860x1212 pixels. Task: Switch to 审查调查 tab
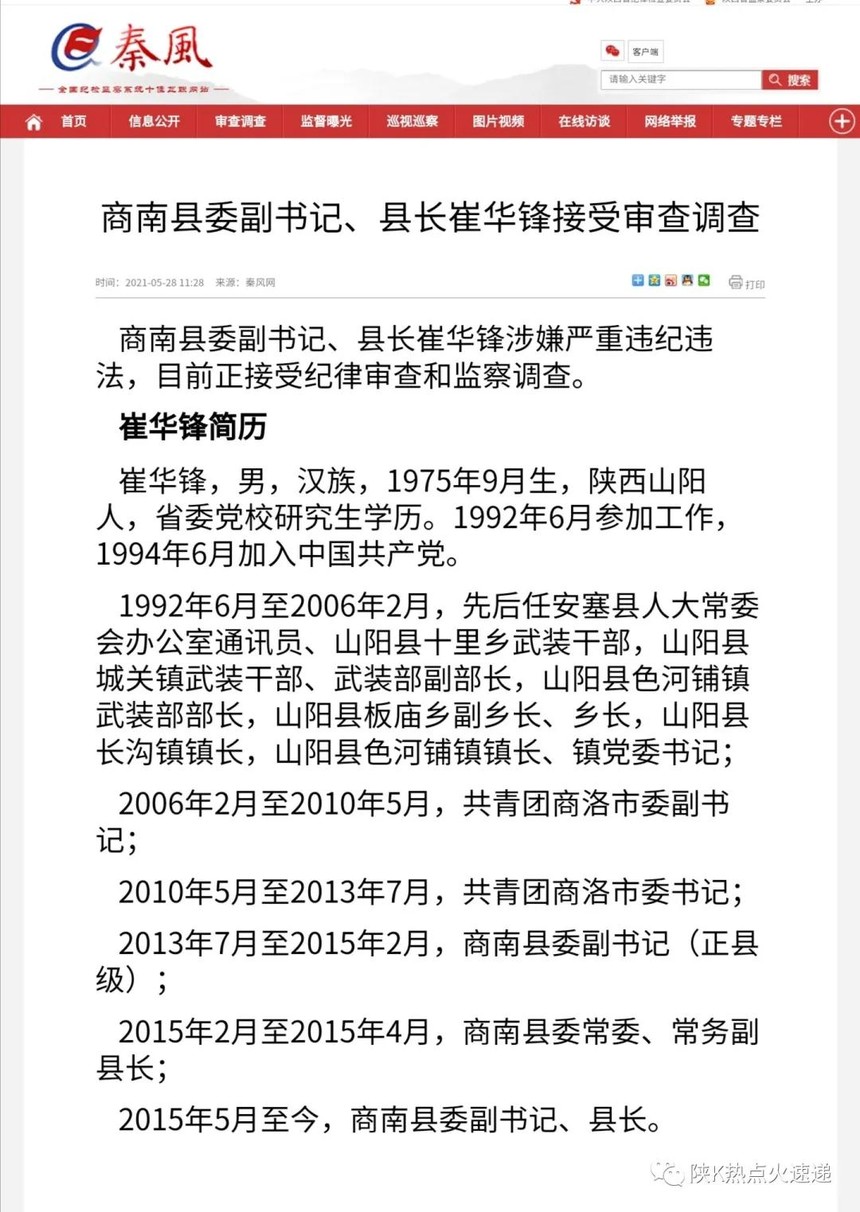240,121
